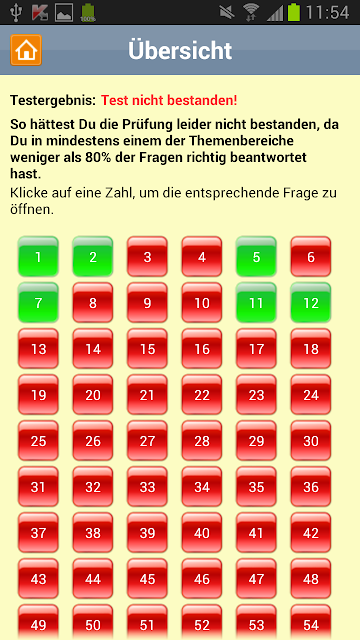Image resolution: width=360 pixels, height=640 pixels.
Task: Open question 3
Action: (147, 256)
